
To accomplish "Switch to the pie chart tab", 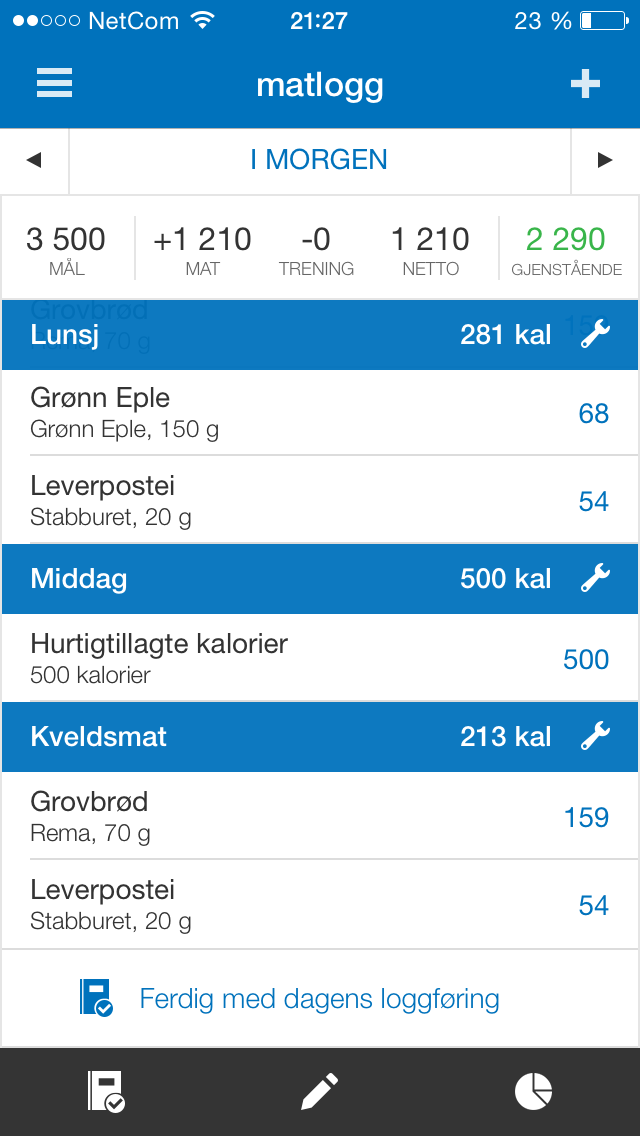I will click(x=533, y=1091).
